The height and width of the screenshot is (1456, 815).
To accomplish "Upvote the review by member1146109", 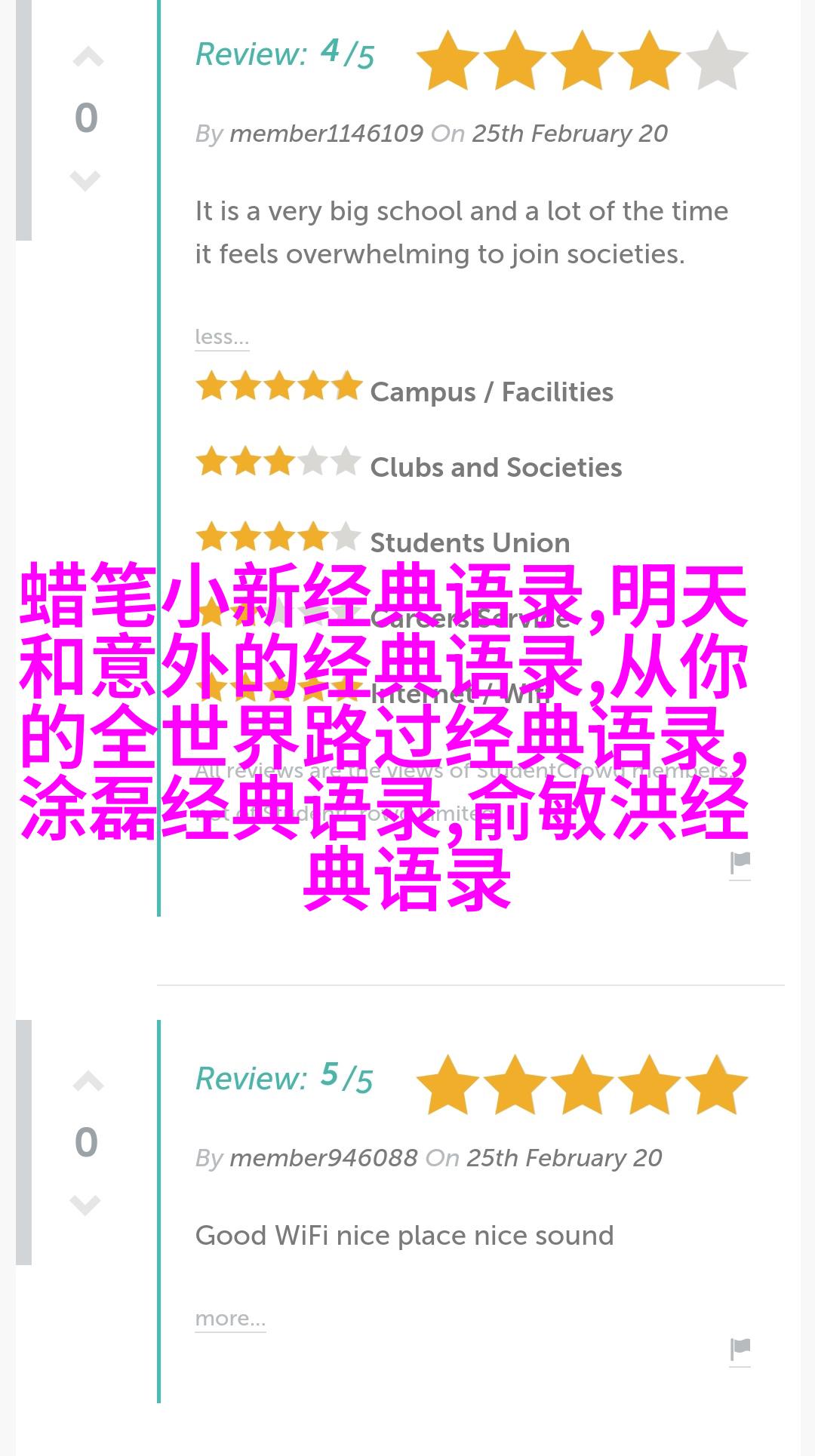I will [x=88, y=58].
